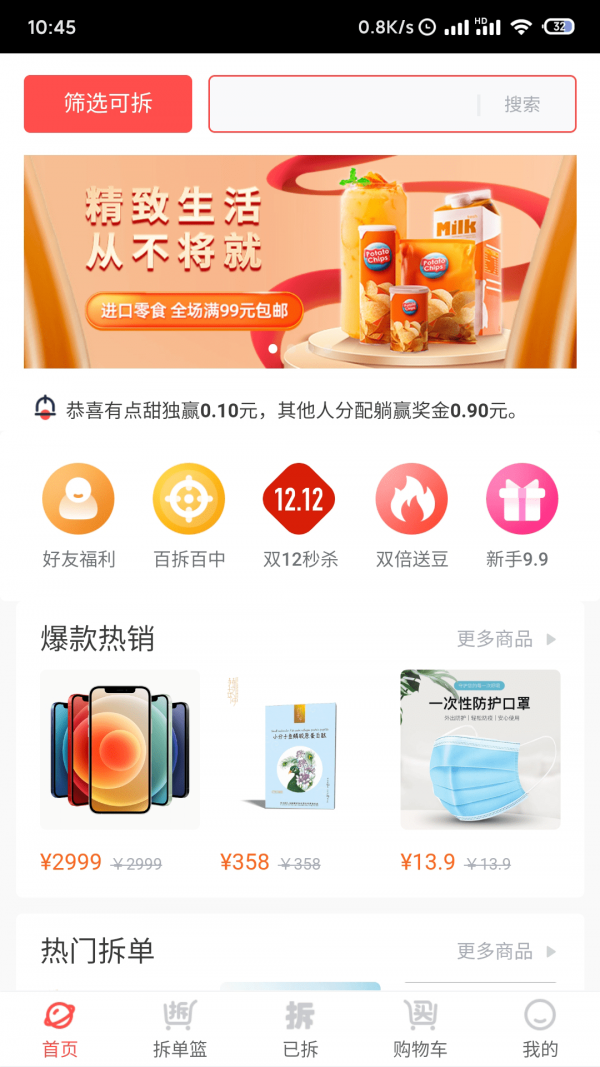
Task: Go to the 购物车 cart tab
Action: coord(420,1029)
